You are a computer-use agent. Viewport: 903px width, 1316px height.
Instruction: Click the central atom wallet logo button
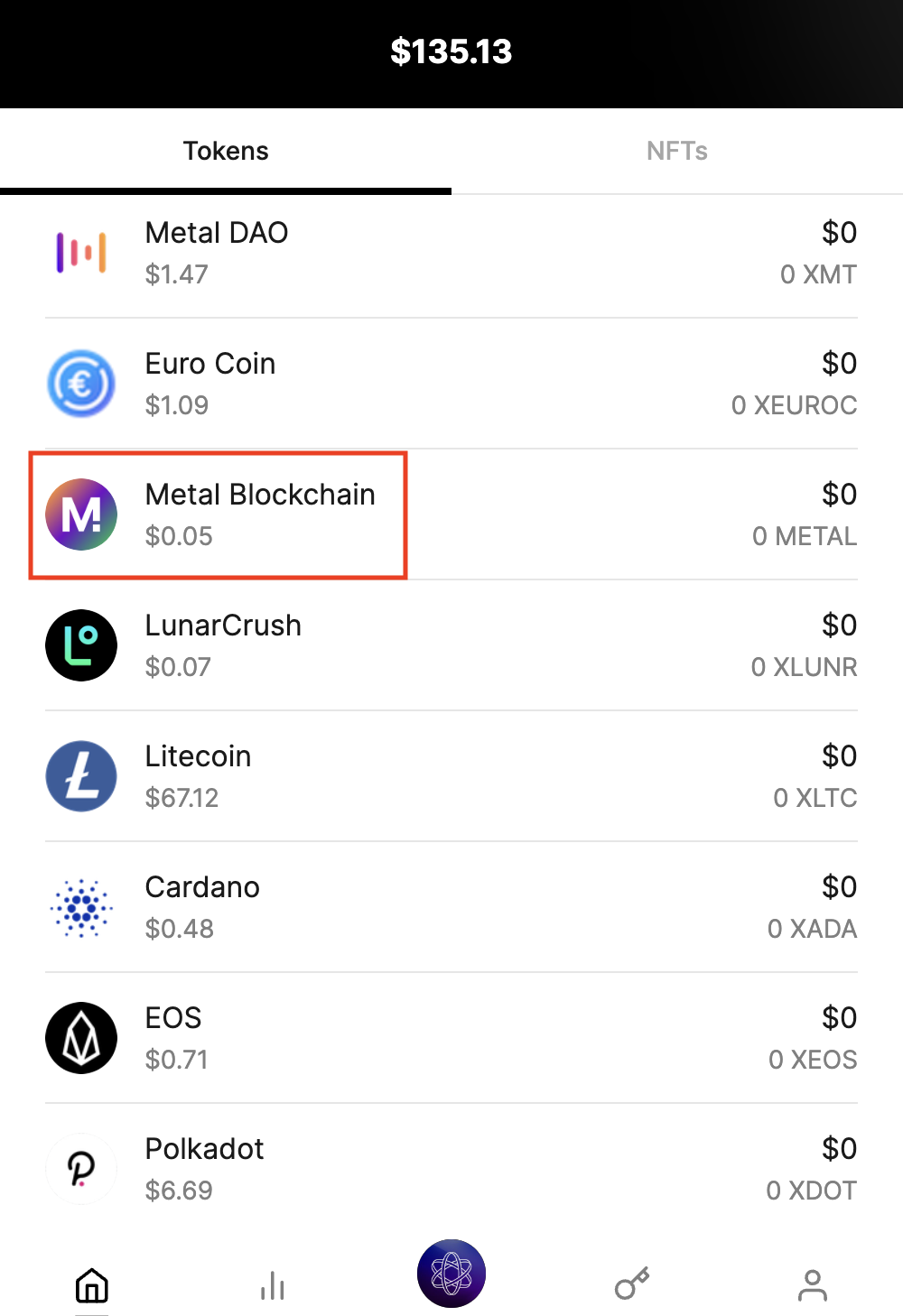click(451, 1273)
